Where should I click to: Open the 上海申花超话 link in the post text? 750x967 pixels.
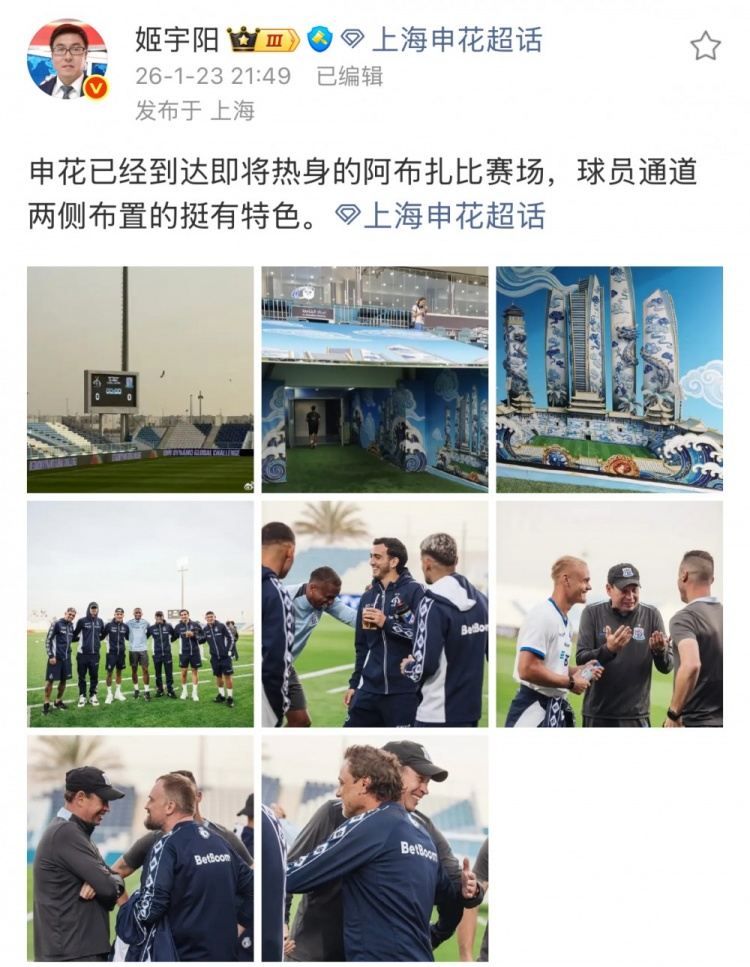pyautogui.click(x=453, y=215)
